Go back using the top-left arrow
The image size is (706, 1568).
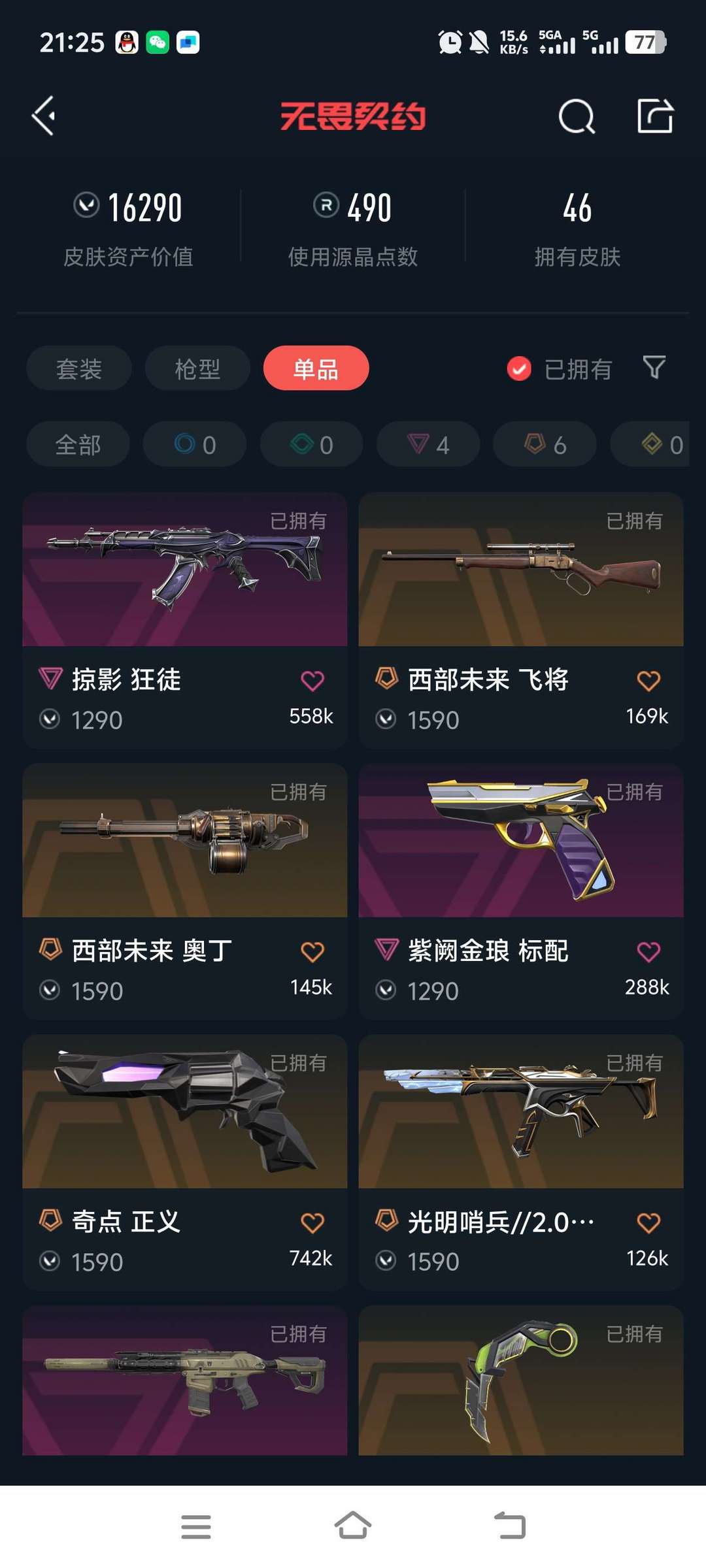tap(44, 116)
